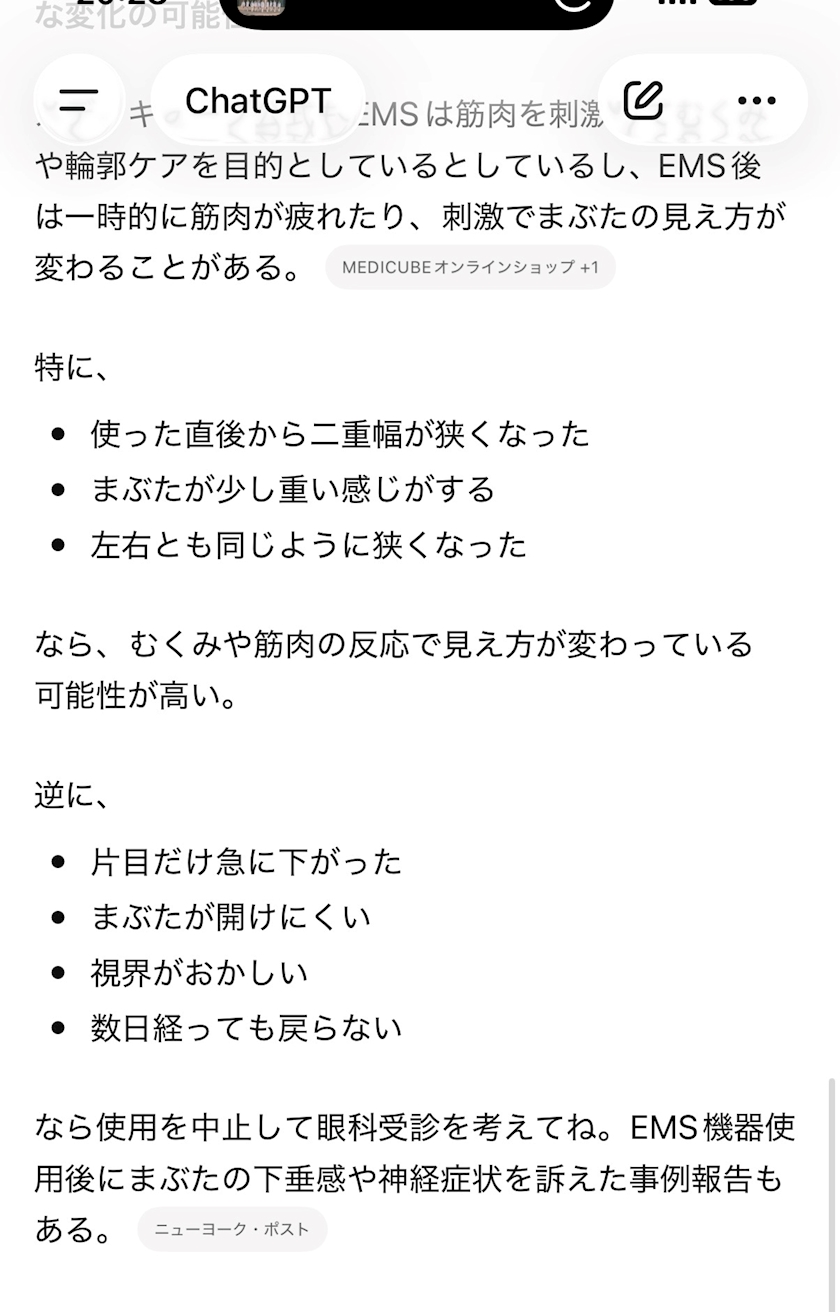Open the three-dot overflow menu
This screenshot has width=840, height=1312.
pyautogui.click(x=756, y=100)
